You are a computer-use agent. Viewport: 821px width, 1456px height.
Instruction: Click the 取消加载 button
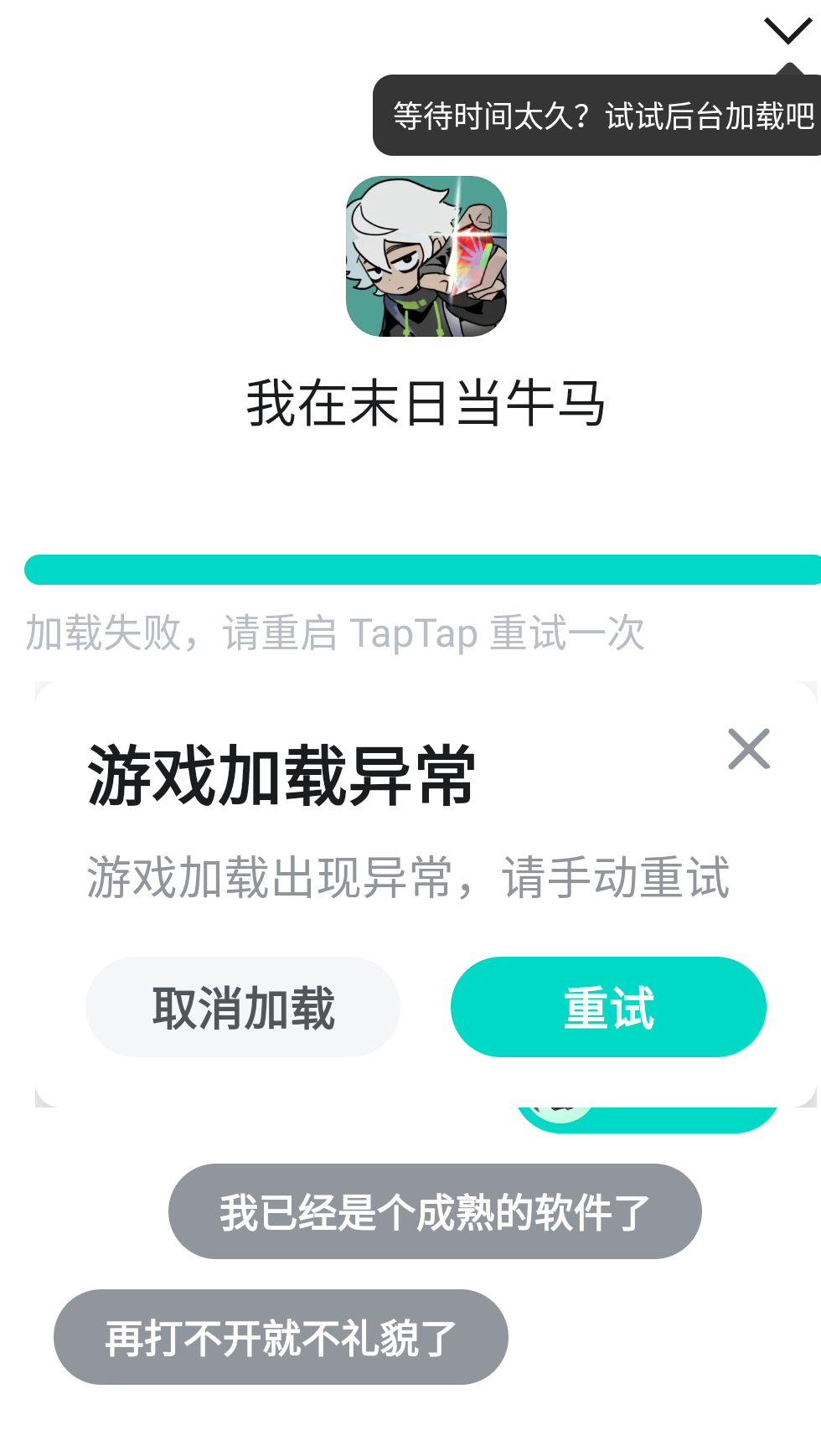click(244, 1007)
